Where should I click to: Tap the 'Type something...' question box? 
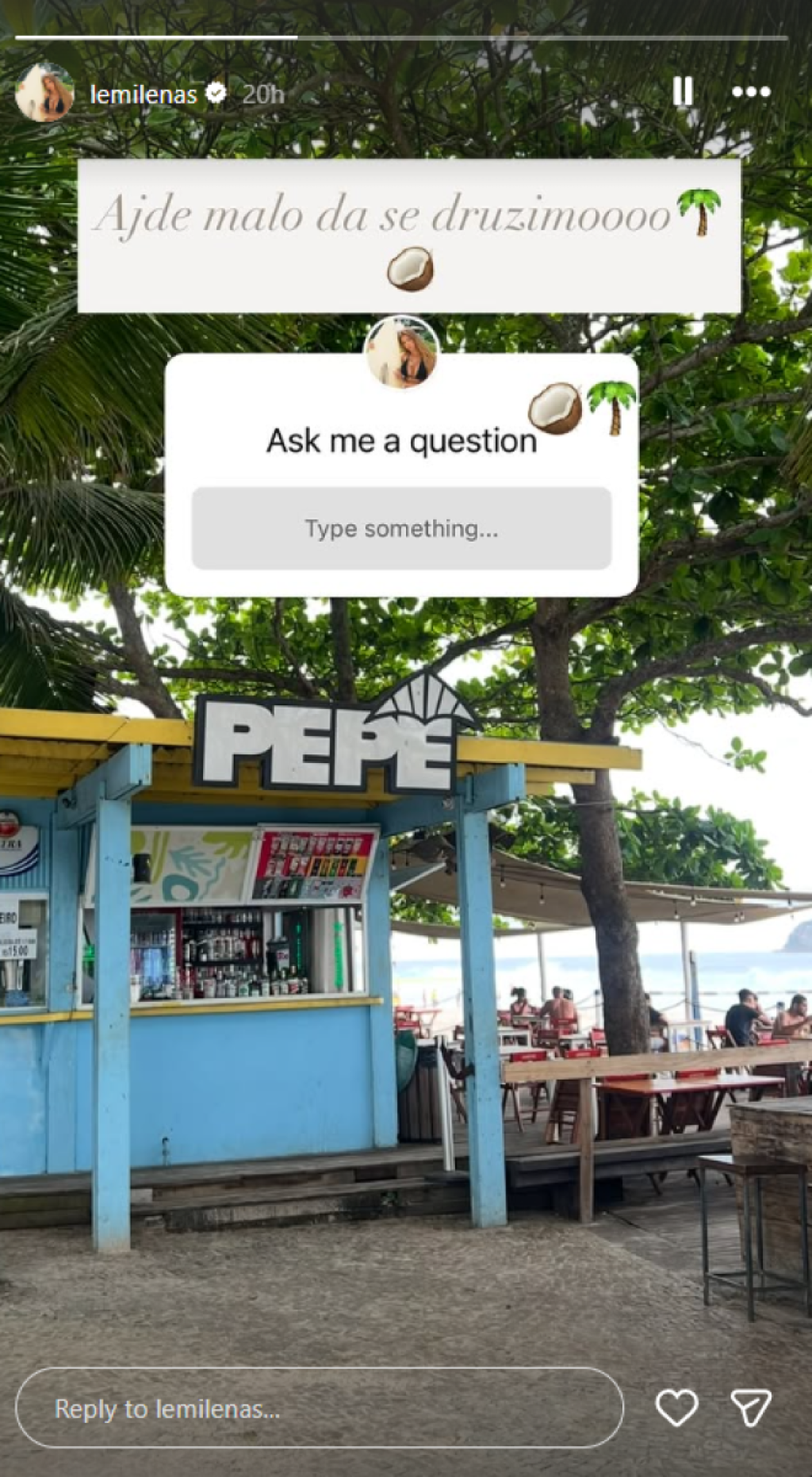[x=401, y=528]
